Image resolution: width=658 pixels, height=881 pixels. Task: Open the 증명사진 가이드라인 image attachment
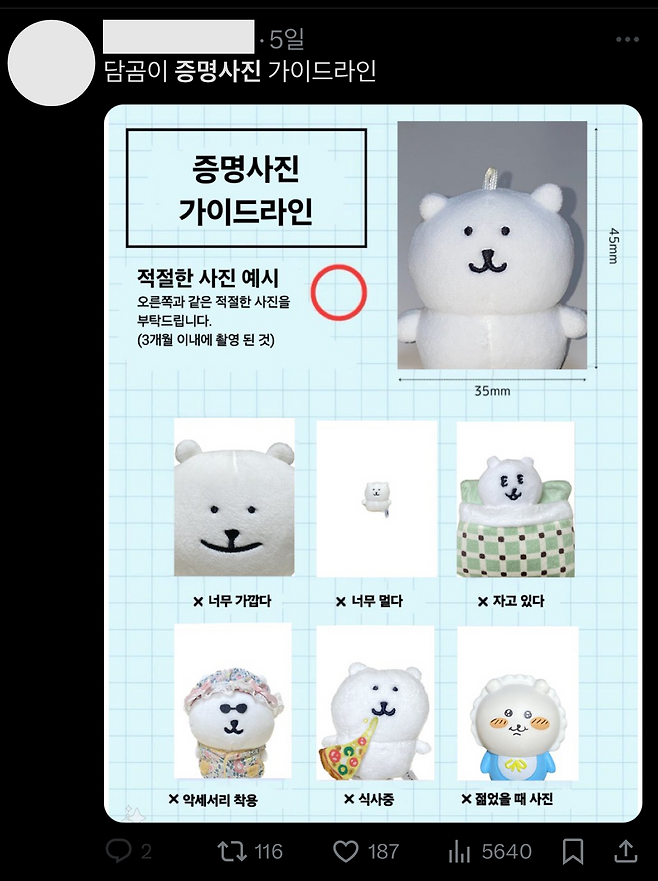click(x=372, y=462)
